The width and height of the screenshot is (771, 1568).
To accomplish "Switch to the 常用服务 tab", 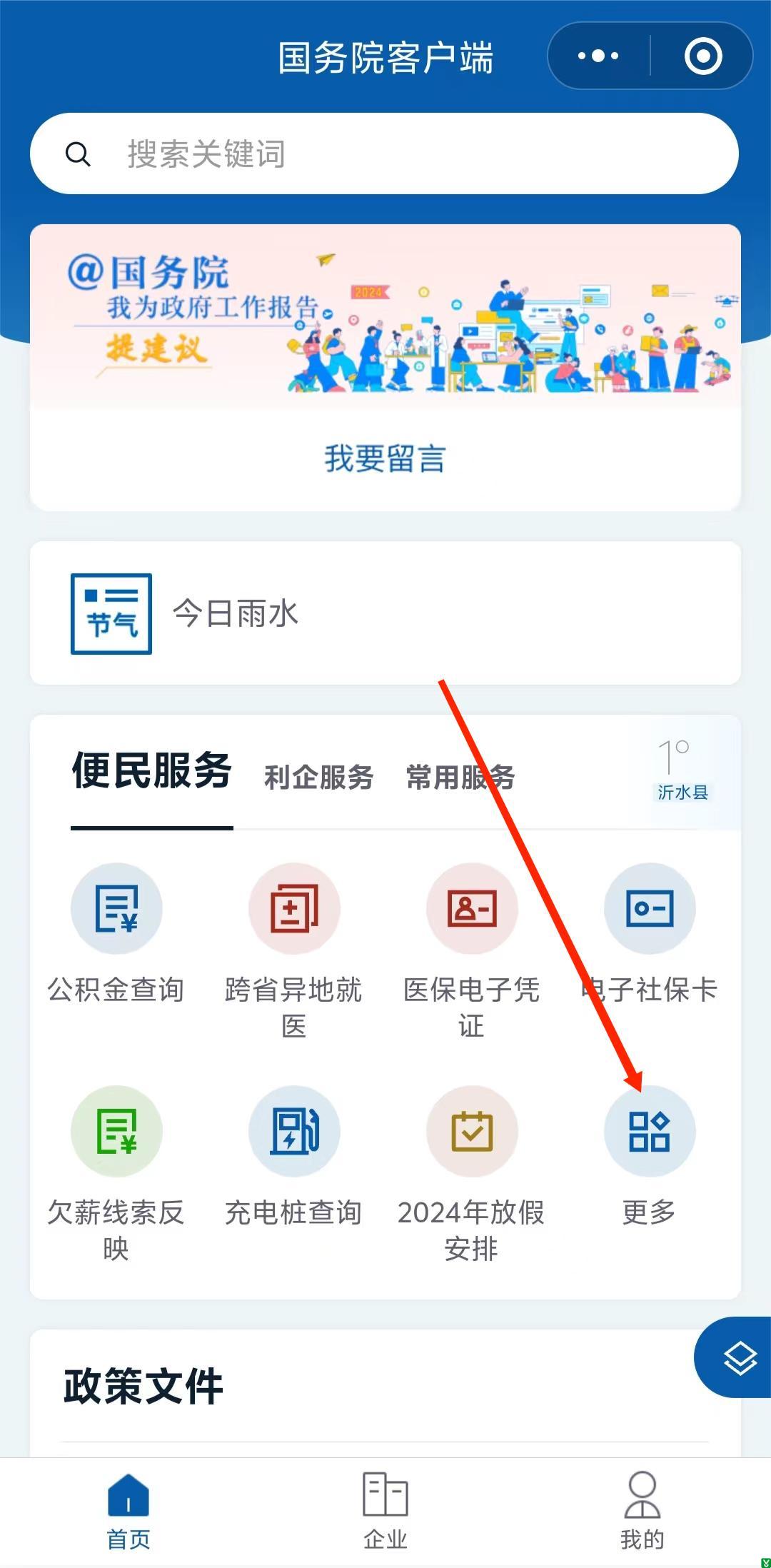I will tap(460, 778).
